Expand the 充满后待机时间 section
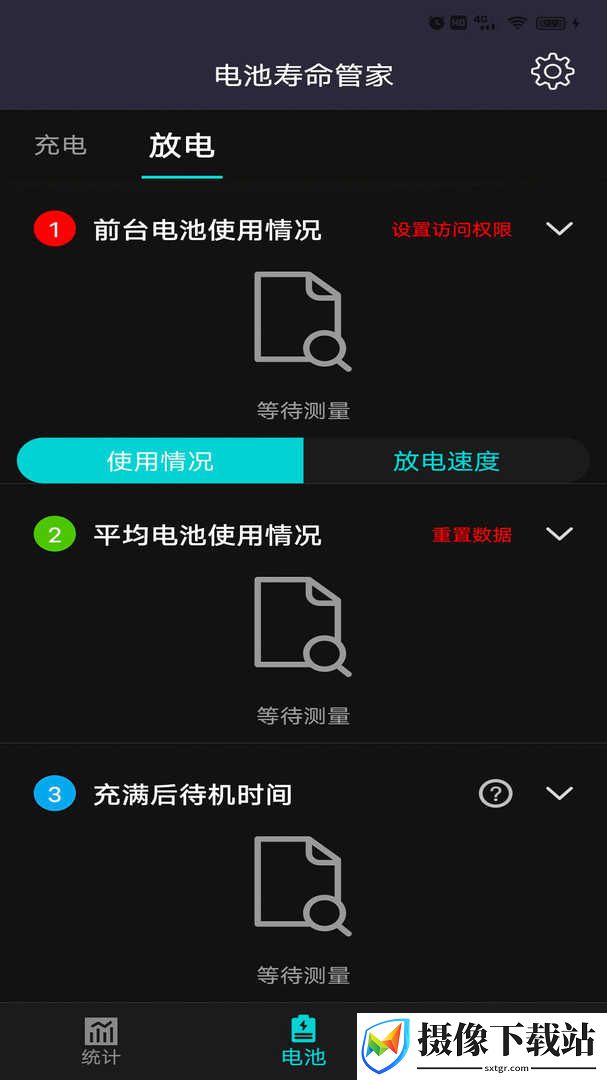This screenshot has width=607, height=1080. (x=559, y=793)
